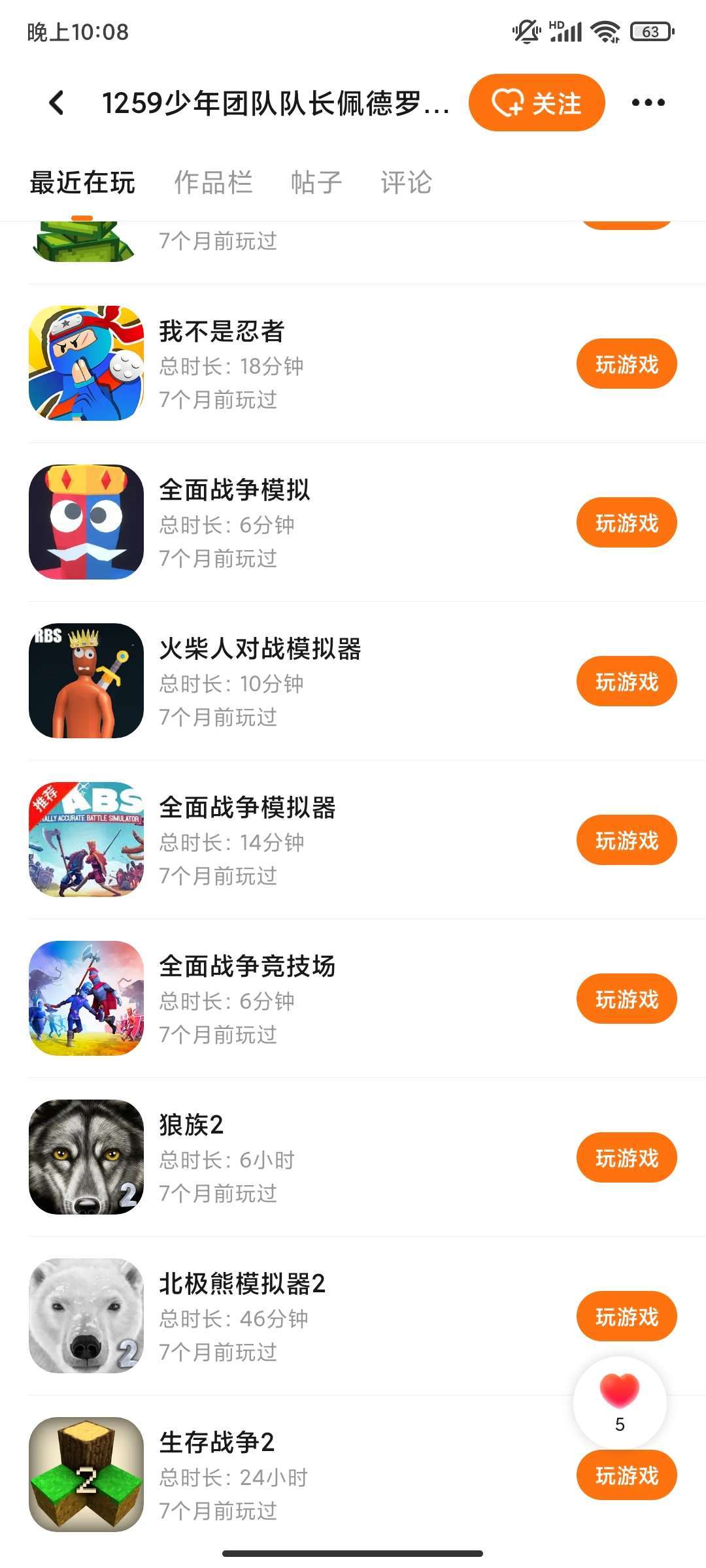Launch 火柴人对战模拟器 with 玩游戏
706x1568 pixels.
click(x=626, y=681)
